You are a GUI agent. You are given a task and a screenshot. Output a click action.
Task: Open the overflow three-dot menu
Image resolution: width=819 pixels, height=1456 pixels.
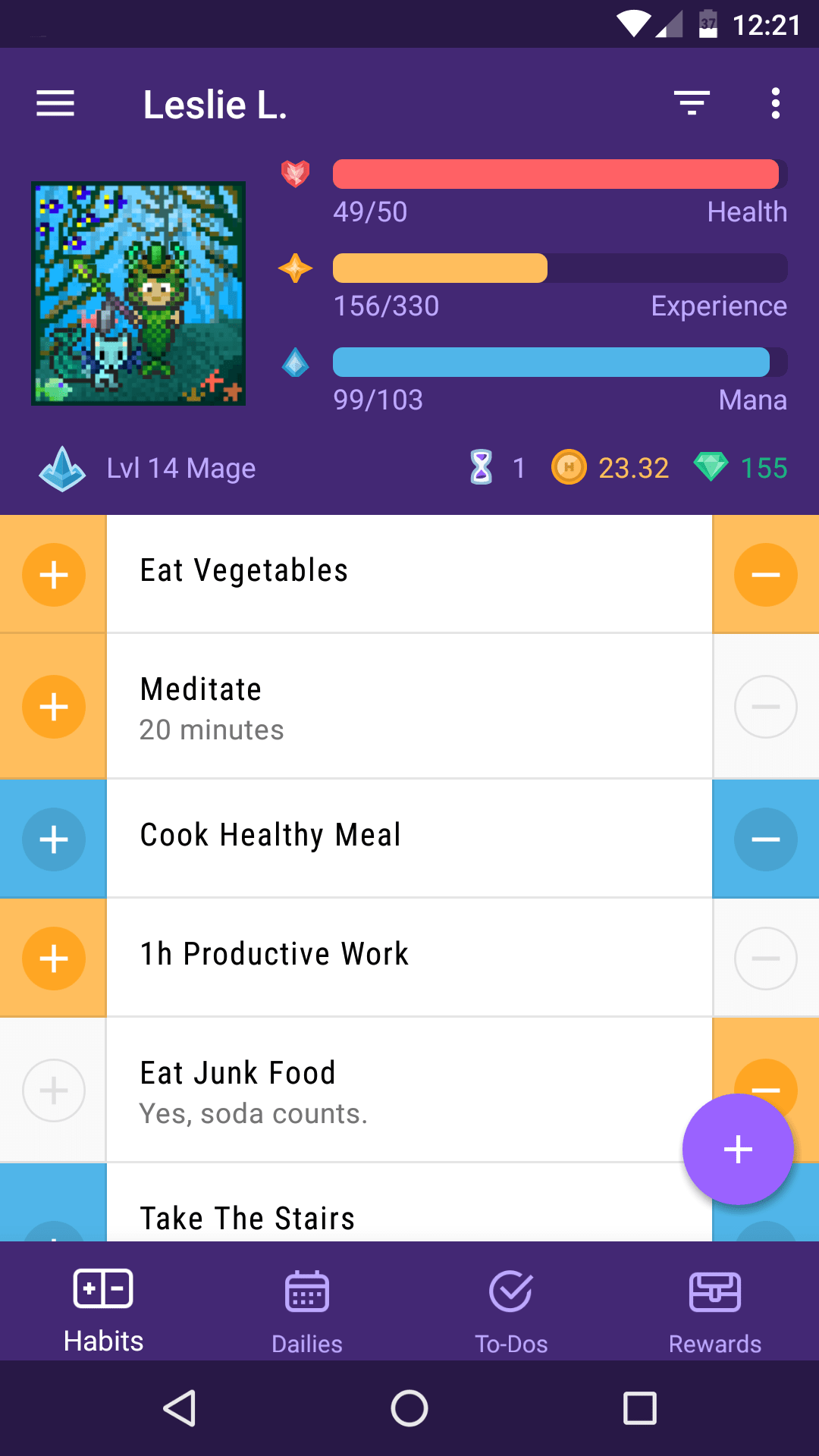(775, 103)
